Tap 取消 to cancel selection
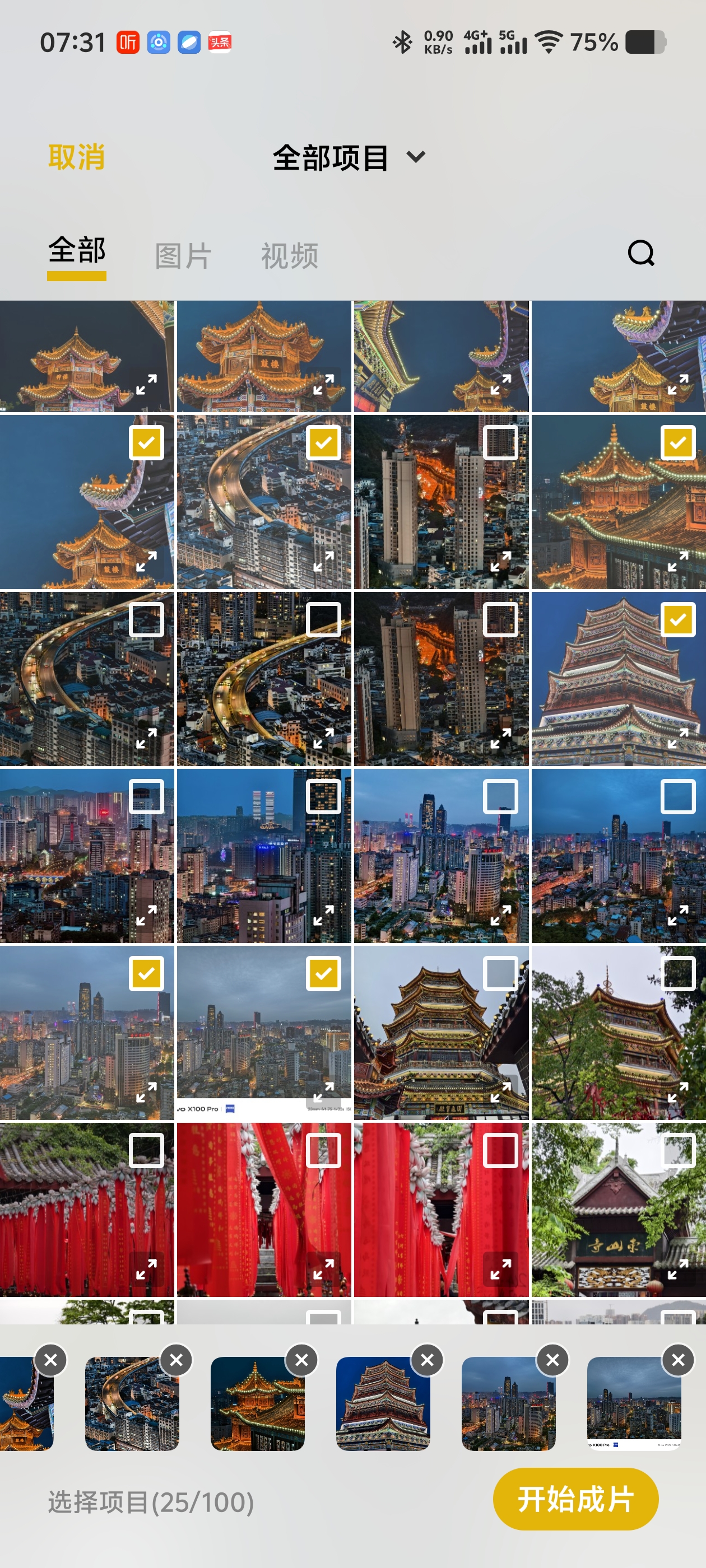Image resolution: width=706 pixels, height=1568 pixels. point(76,157)
